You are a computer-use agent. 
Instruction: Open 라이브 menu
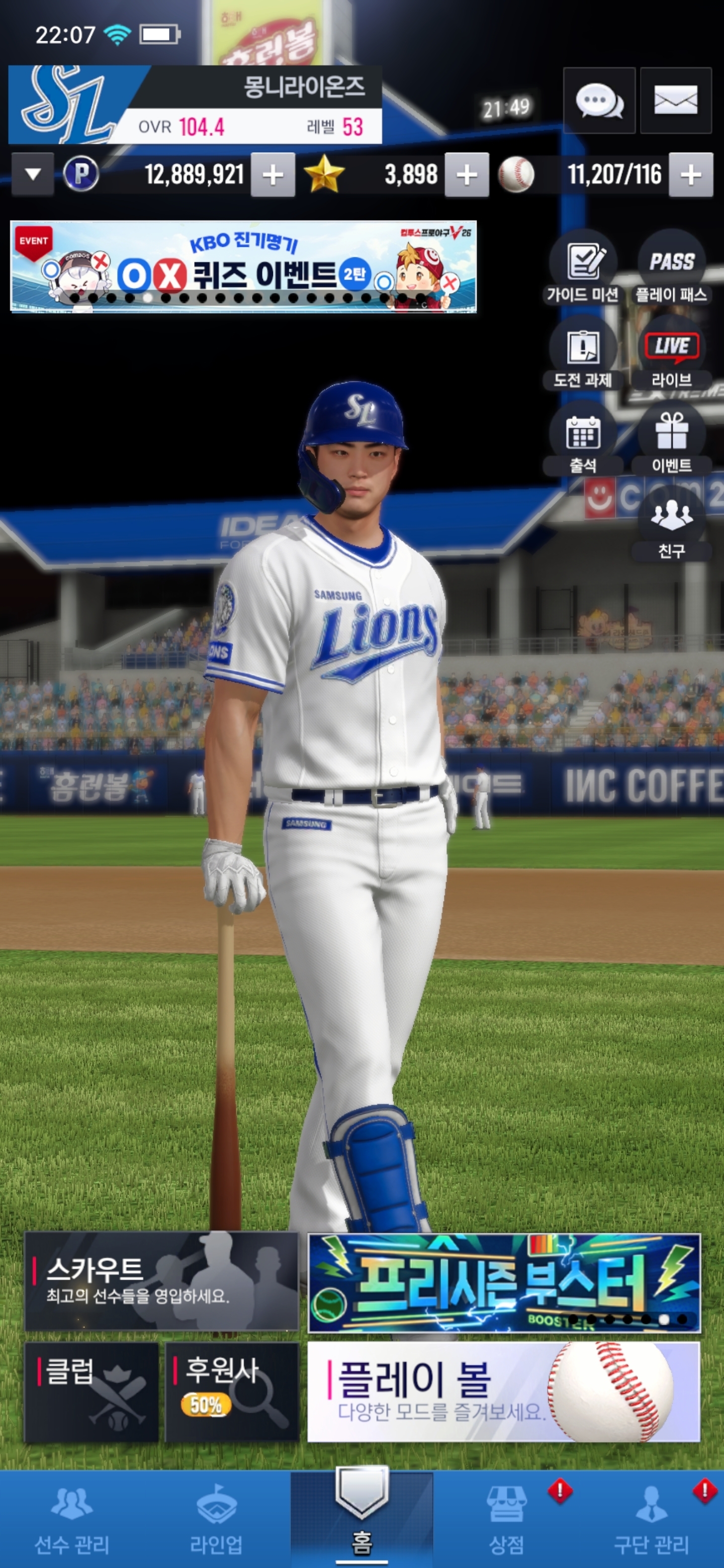point(672,354)
